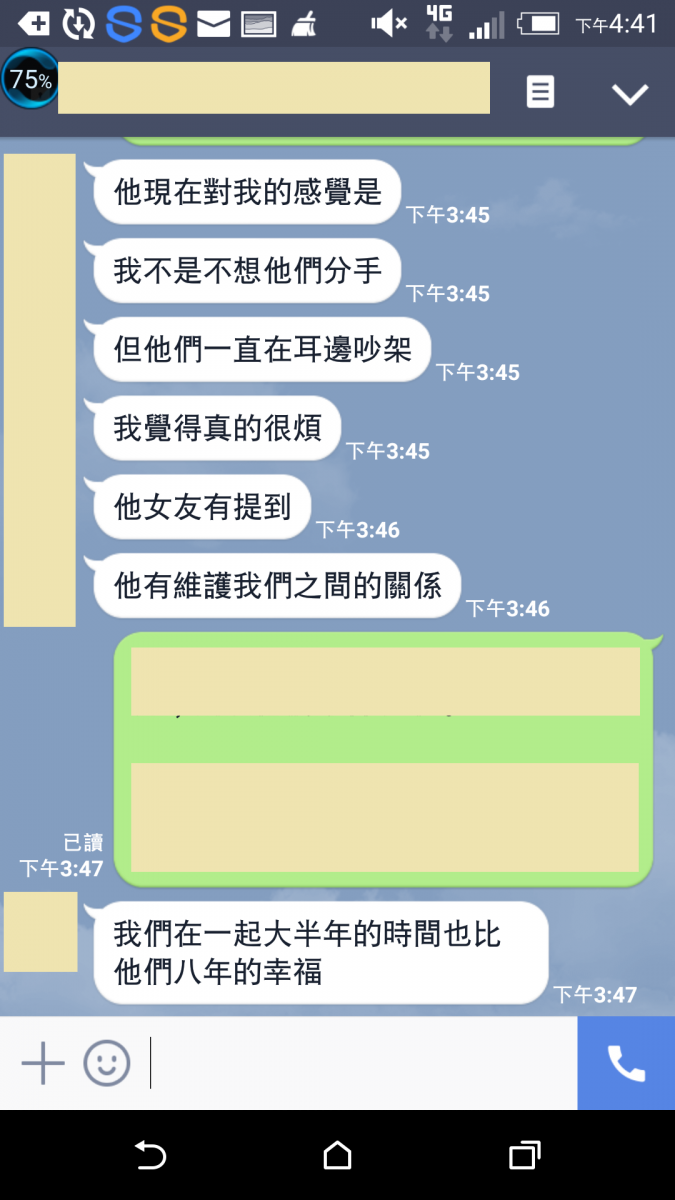Open the plus attachment menu
The image size is (675, 1200).
click(43, 1063)
